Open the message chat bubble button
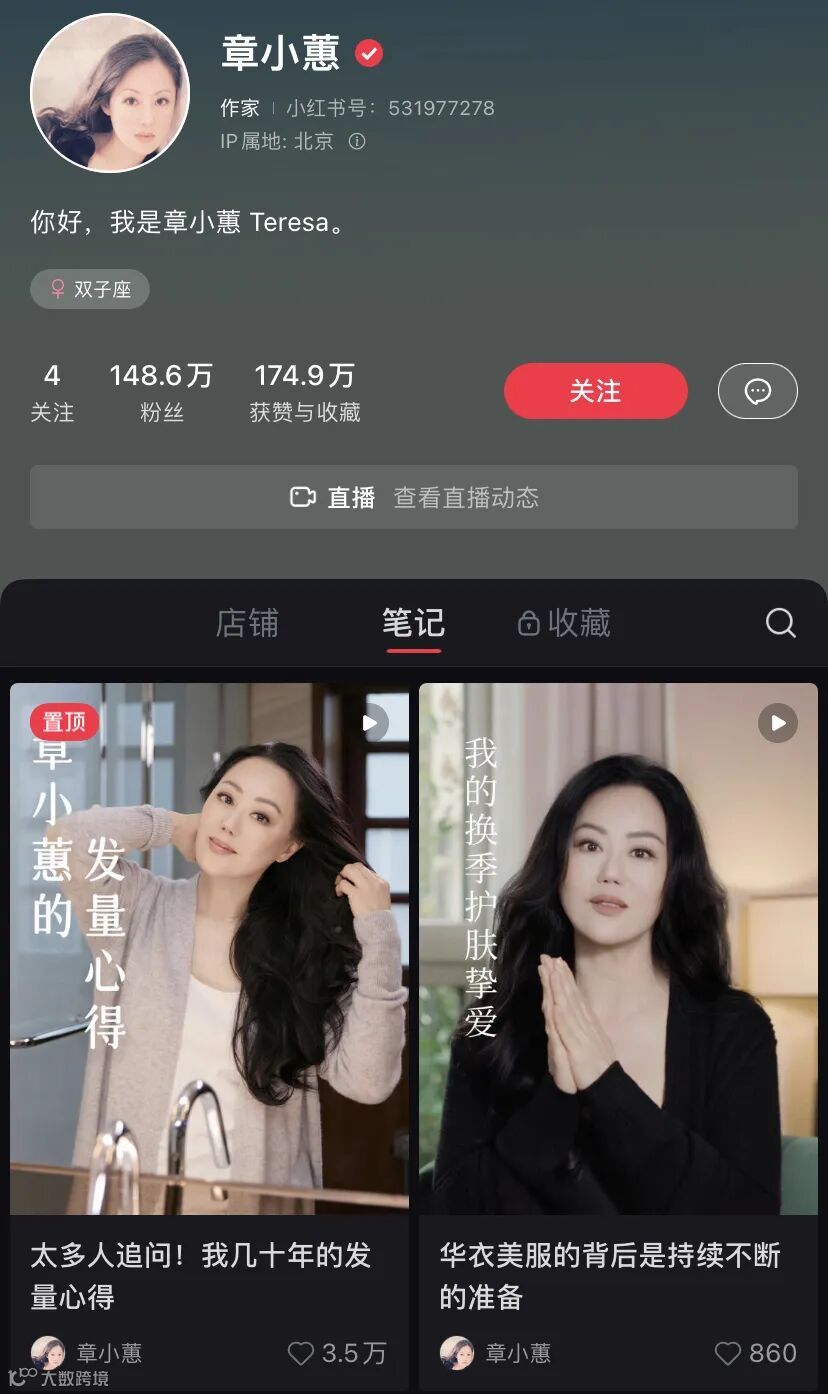 point(757,391)
